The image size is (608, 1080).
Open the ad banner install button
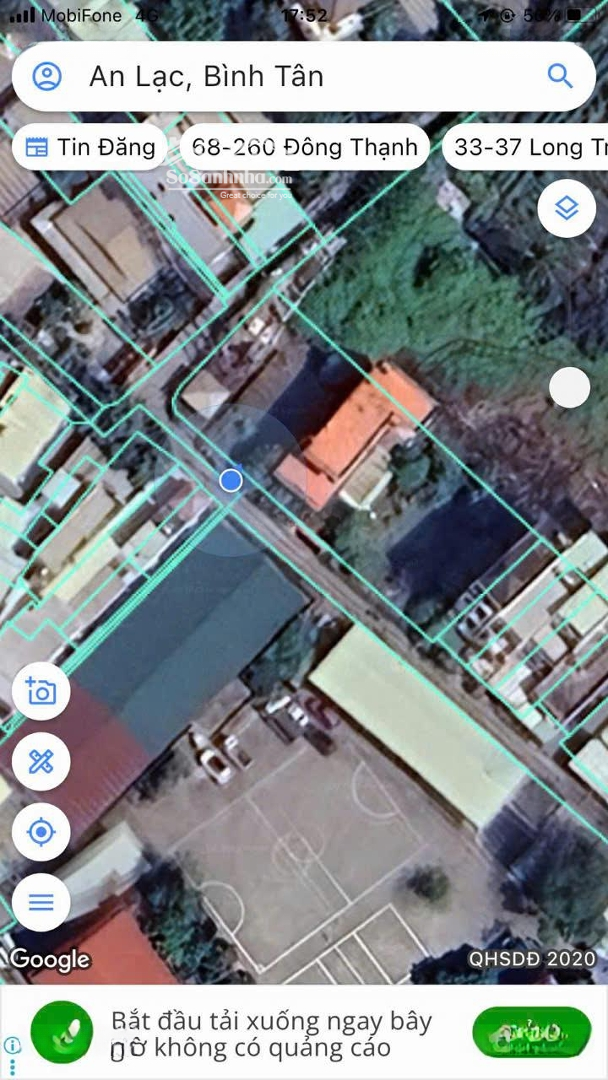point(530,1032)
